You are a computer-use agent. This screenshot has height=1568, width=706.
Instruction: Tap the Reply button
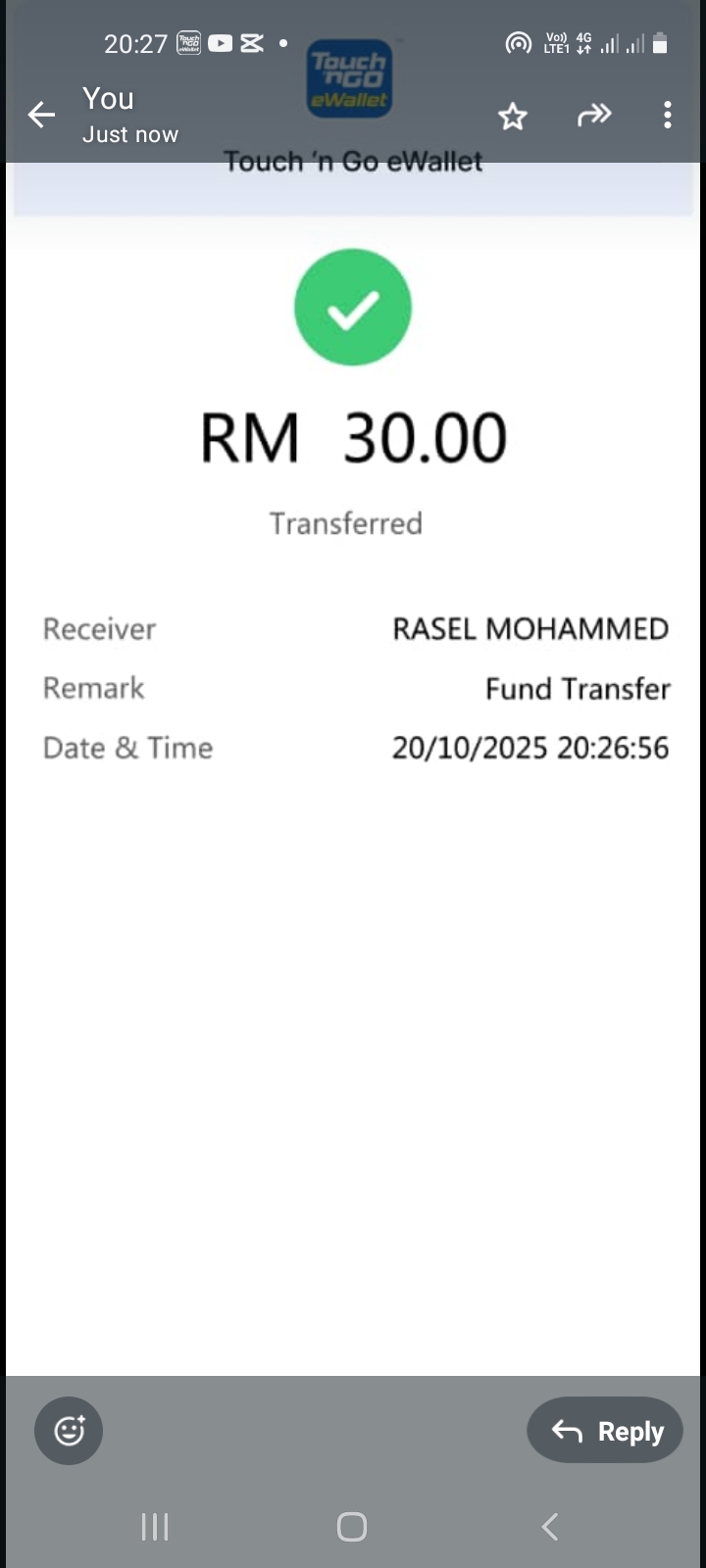(605, 1431)
